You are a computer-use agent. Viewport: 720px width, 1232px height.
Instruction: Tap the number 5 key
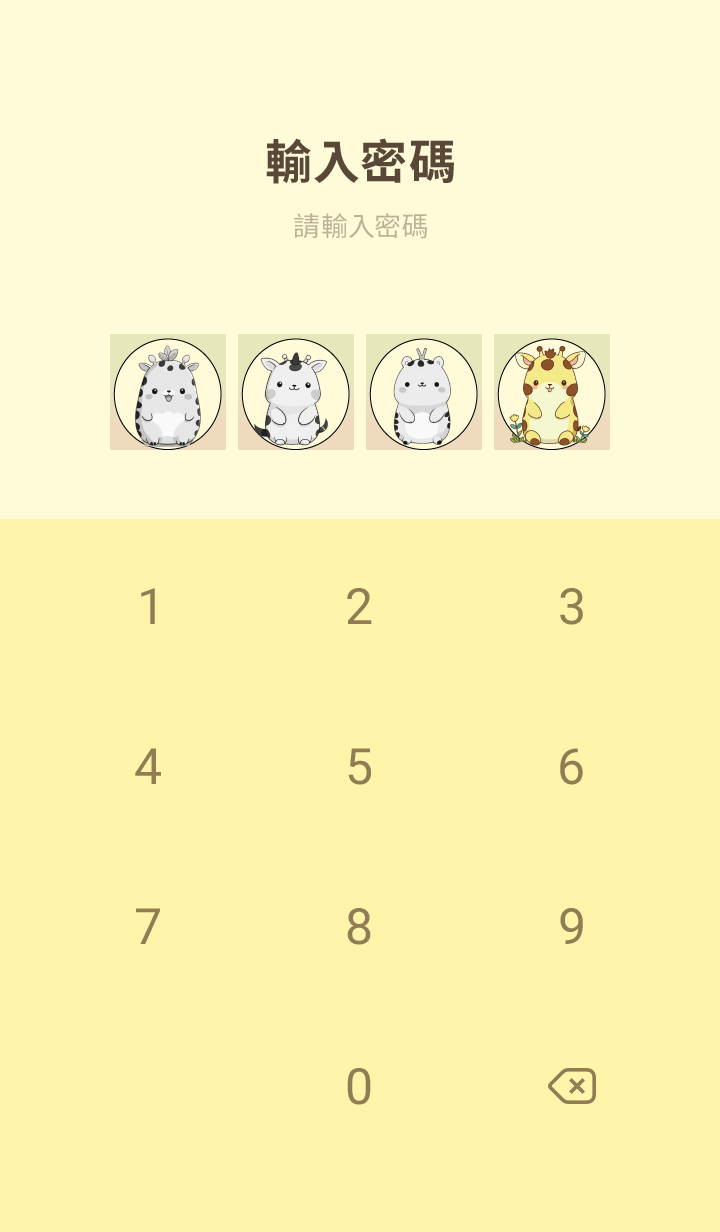(359, 767)
